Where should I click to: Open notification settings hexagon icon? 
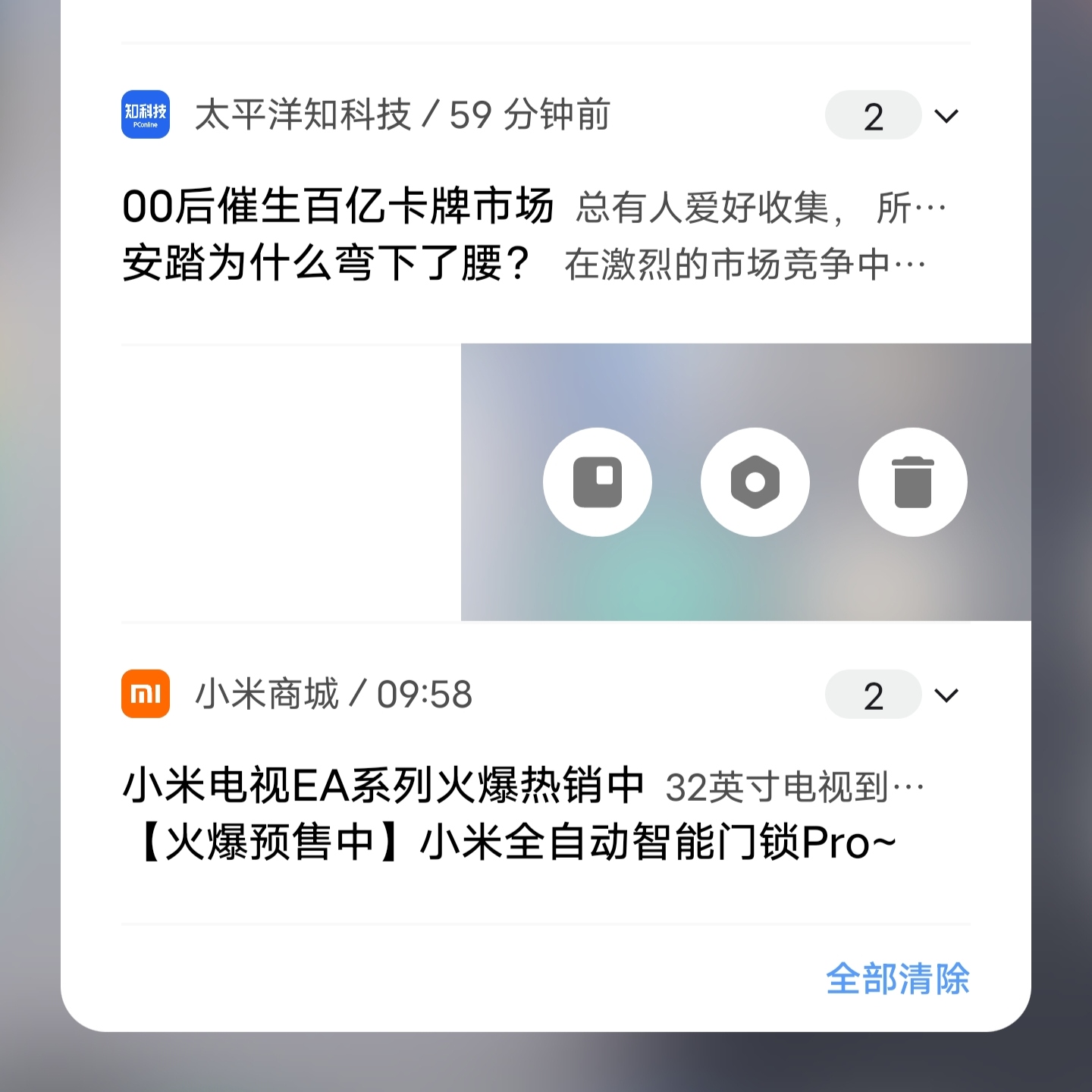tap(755, 482)
